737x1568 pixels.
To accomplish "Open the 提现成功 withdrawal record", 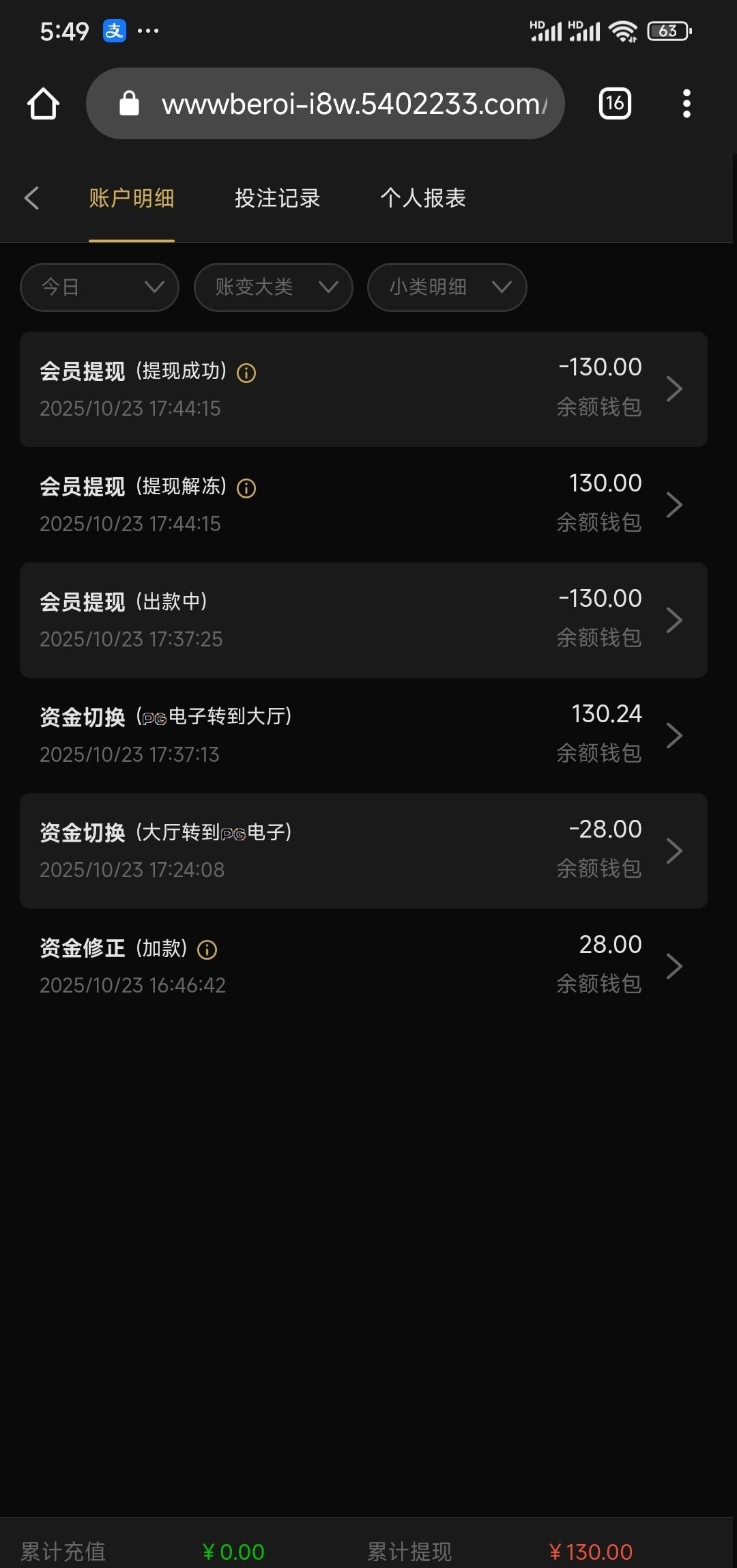I will pos(363,389).
